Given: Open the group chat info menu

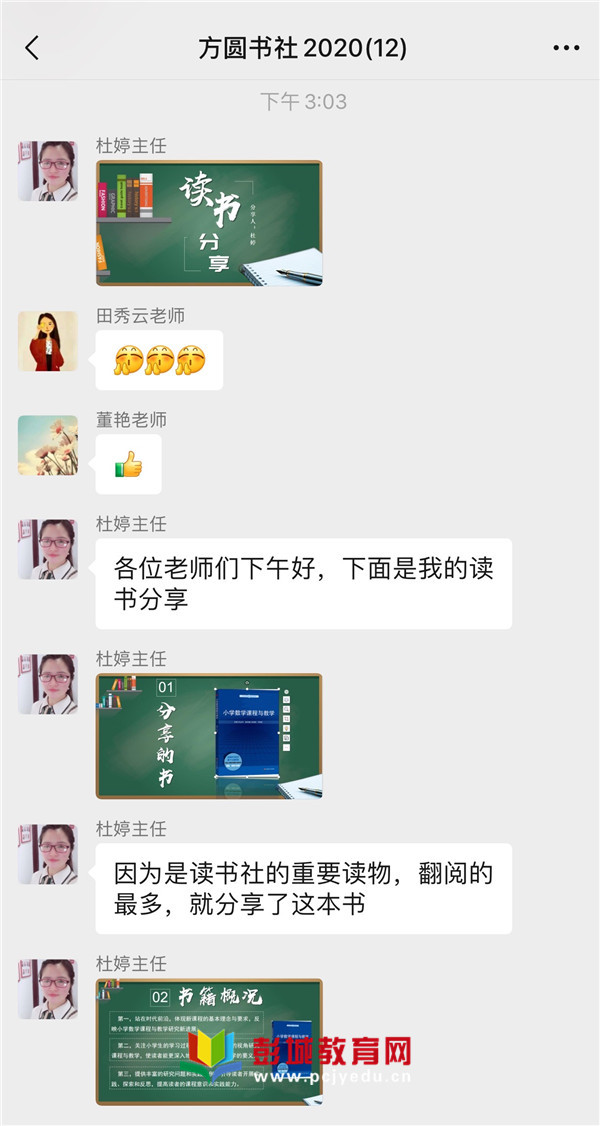Looking at the screenshot, I should point(566,47).
